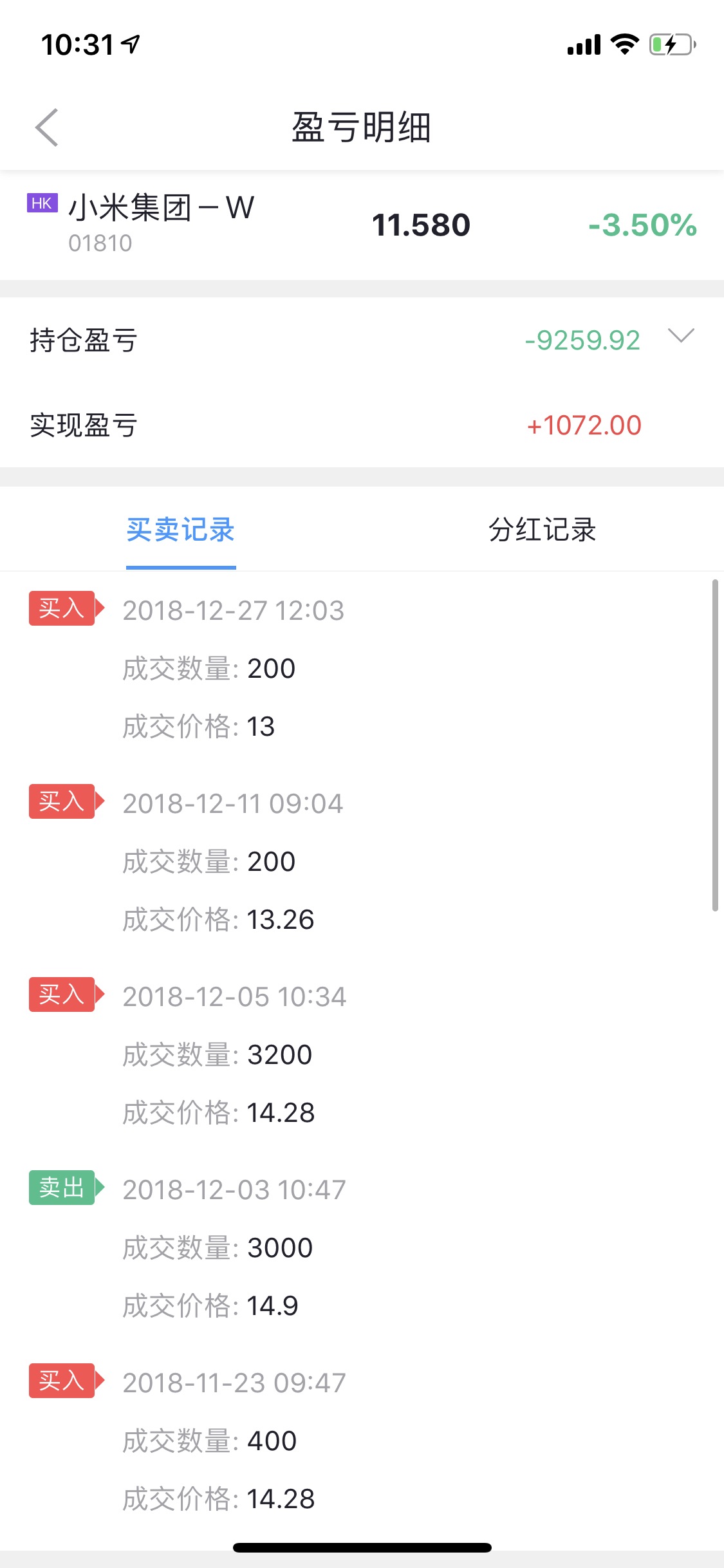Viewport: 724px width, 1568px height.
Task: Switch to the 分红记录 tab
Action: point(543,530)
